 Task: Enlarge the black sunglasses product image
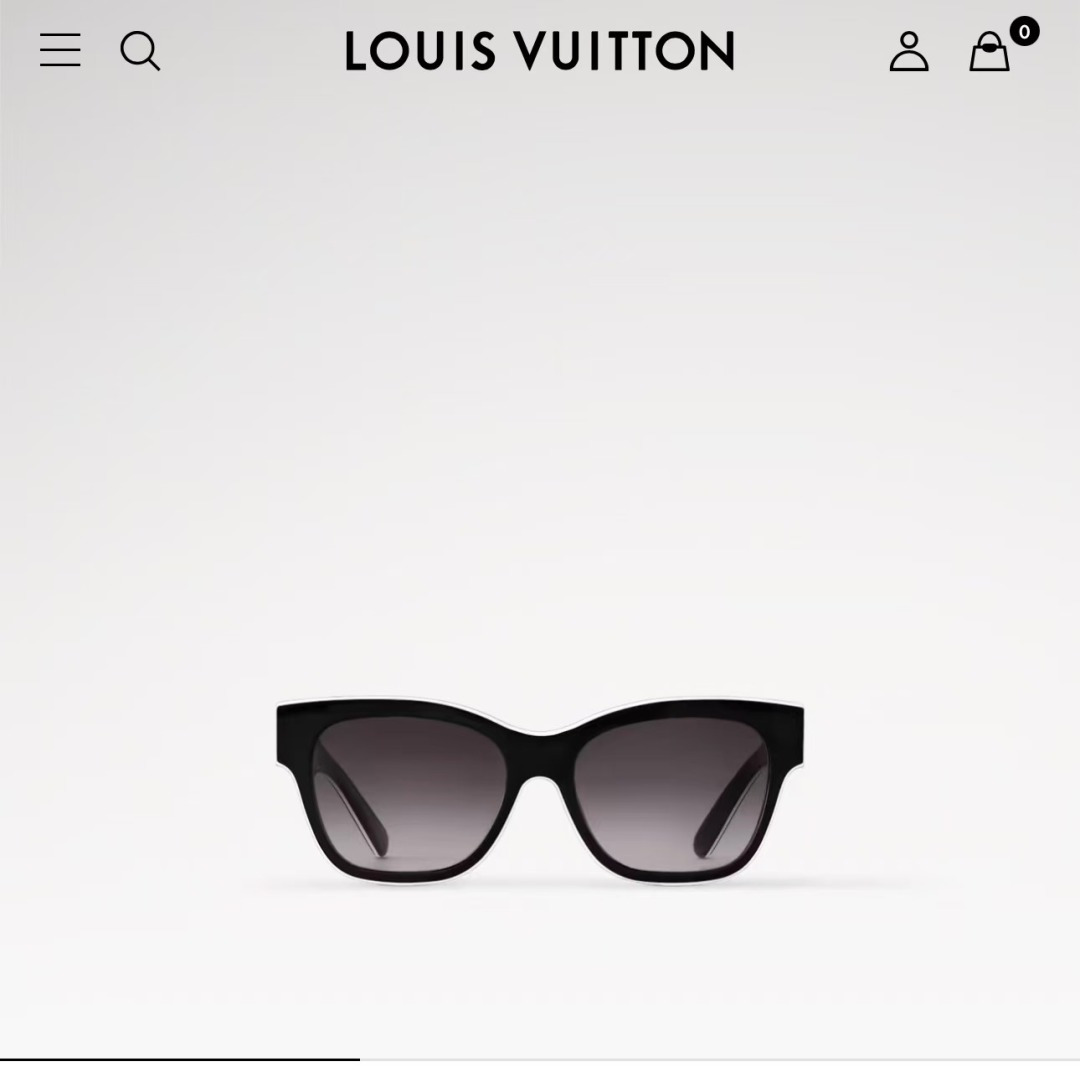pos(540,790)
